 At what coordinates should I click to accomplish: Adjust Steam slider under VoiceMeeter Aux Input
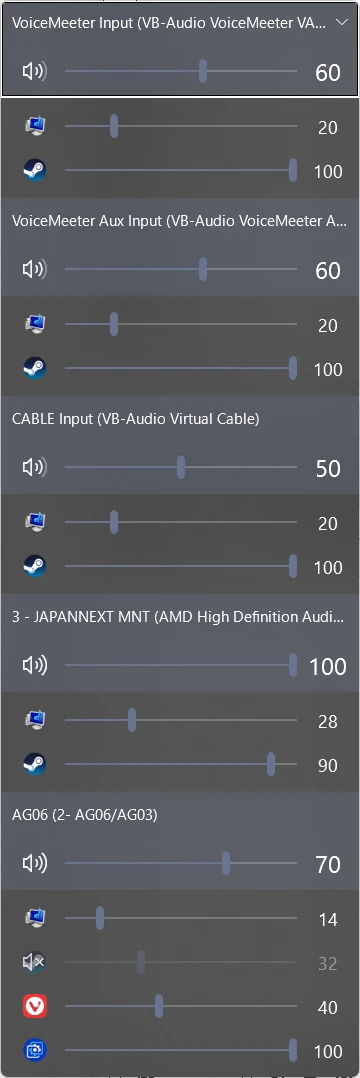(181, 368)
